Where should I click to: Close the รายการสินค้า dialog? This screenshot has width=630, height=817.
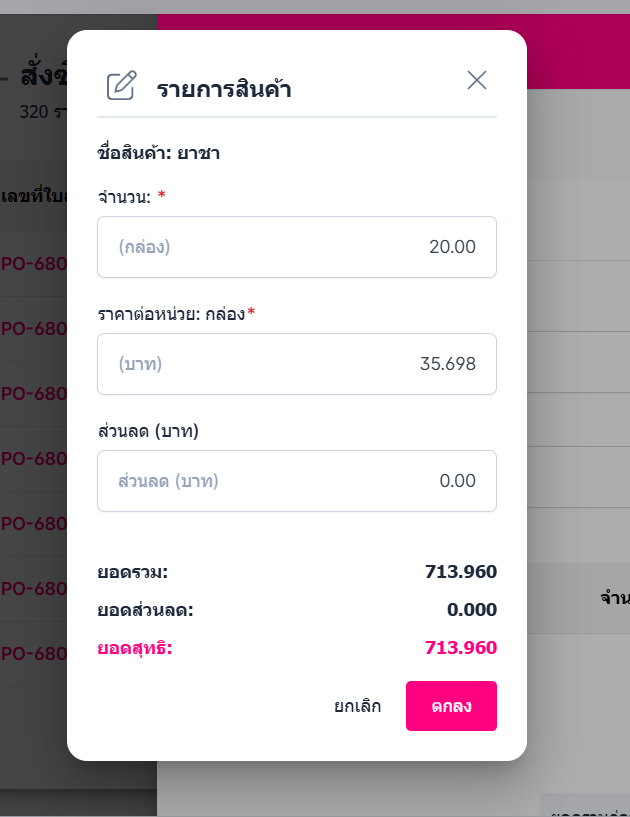tap(477, 80)
